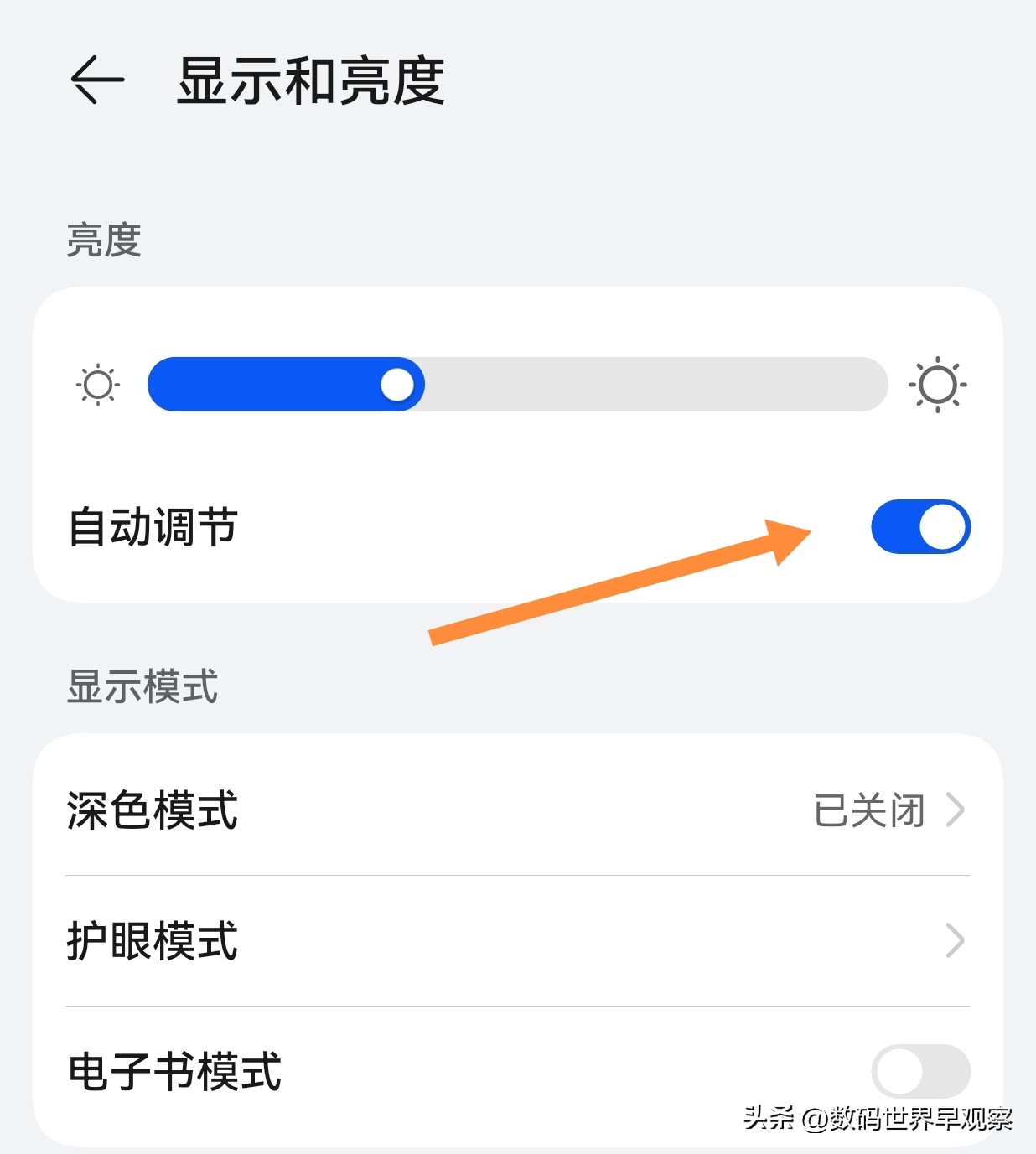Screen dimensions: 1036x1154
Task: Enable the 电子书模式 e-book mode switch
Action: click(x=919, y=1070)
